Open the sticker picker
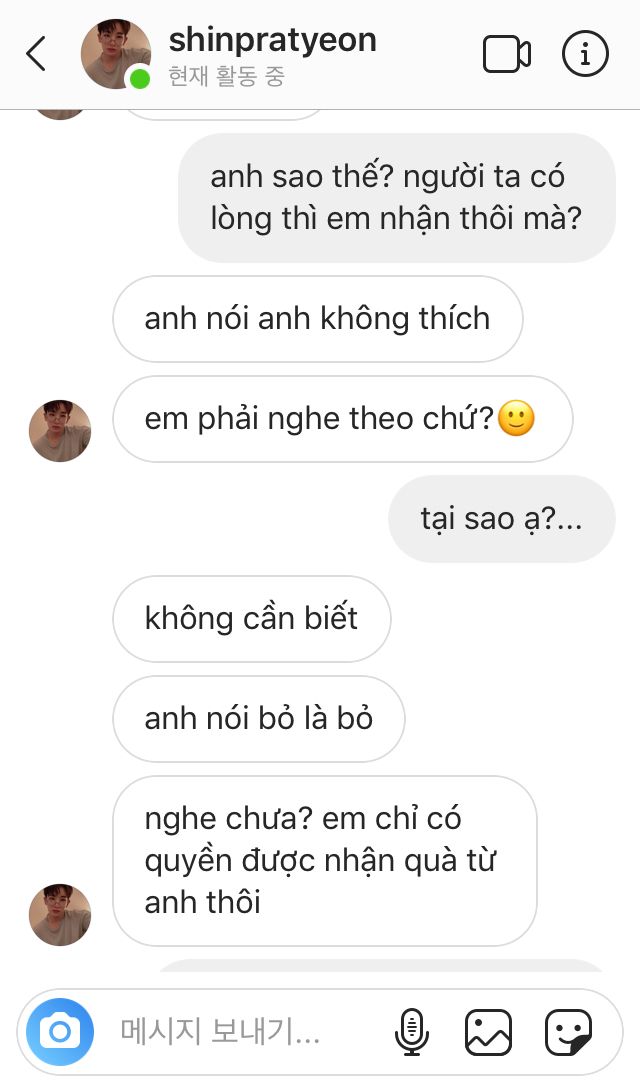This screenshot has height=1092, width=640. pos(568,1032)
